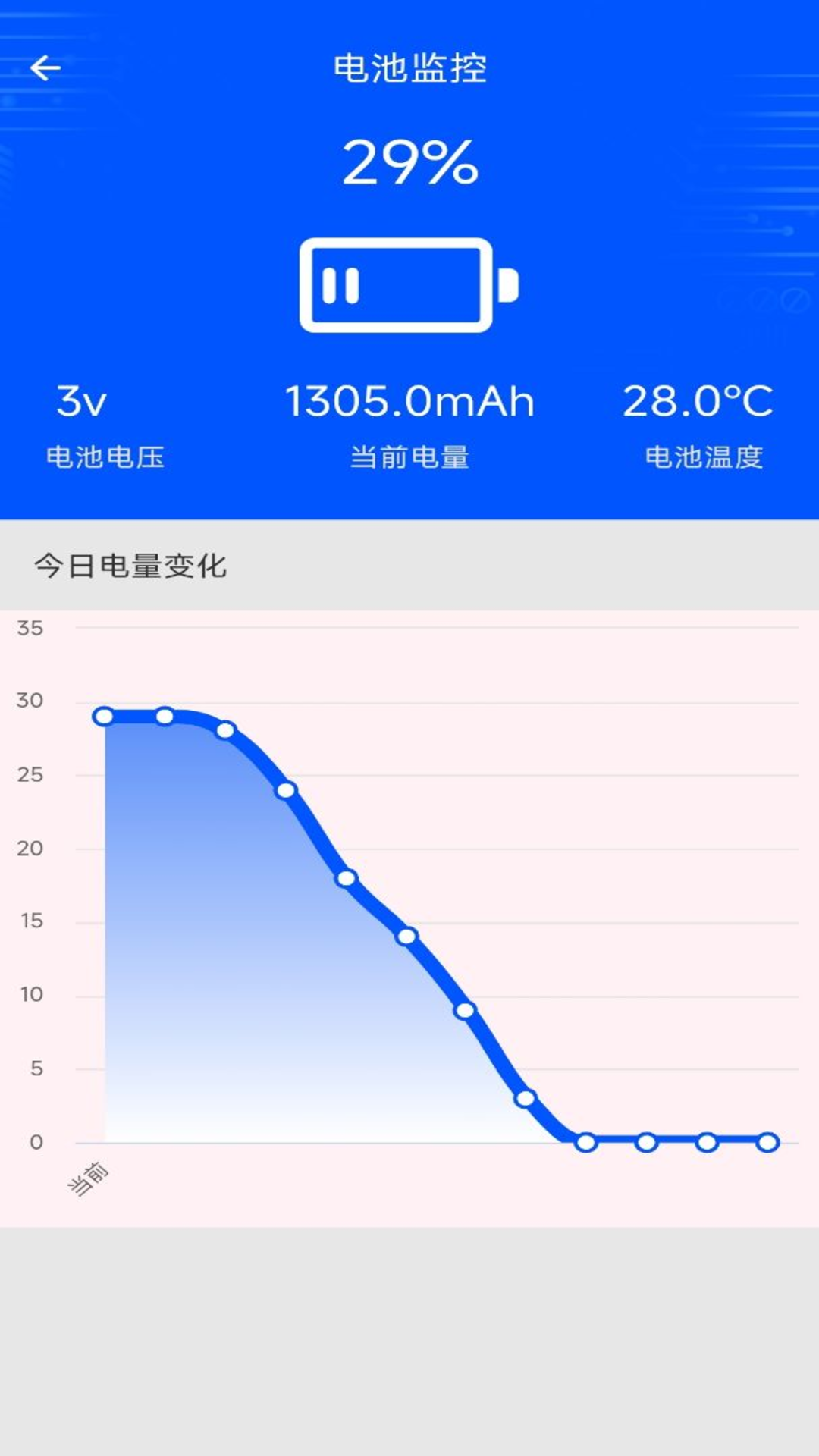Tap the battery charge bars inside the icon
819x1456 pixels.
click(x=343, y=284)
